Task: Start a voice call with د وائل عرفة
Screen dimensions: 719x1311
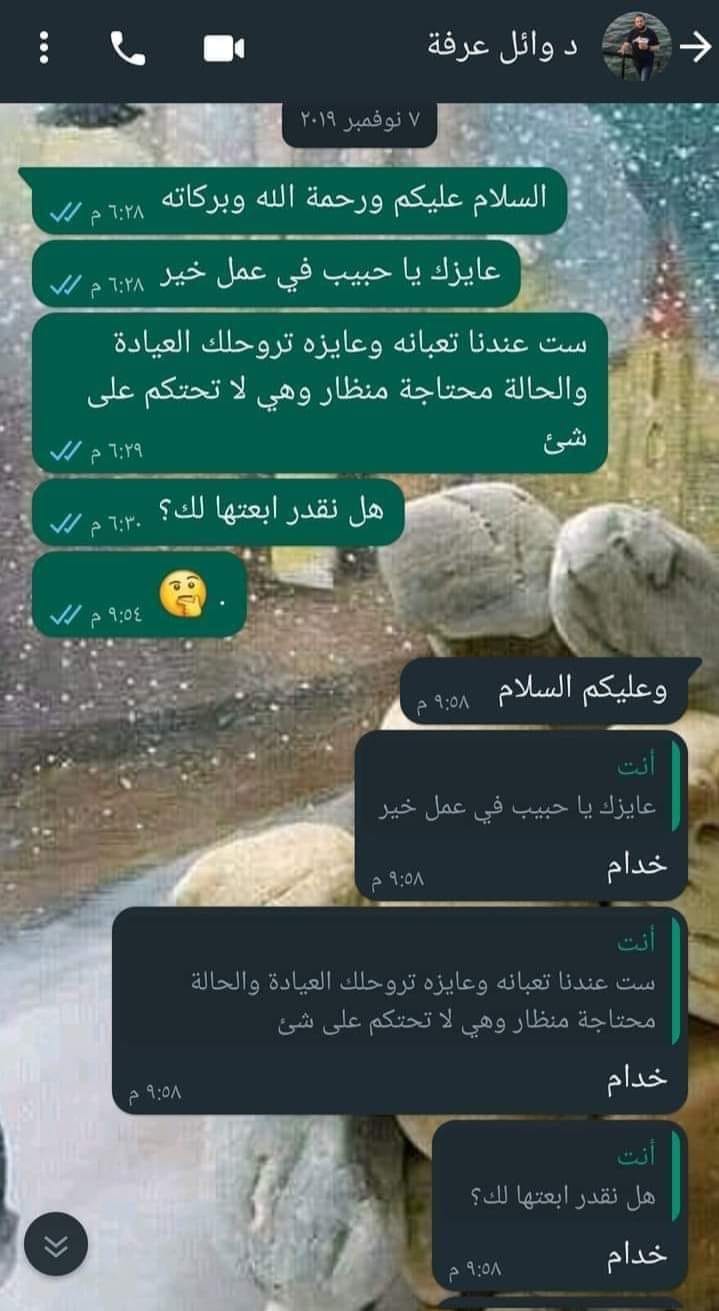Action: pyautogui.click(x=128, y=48)
